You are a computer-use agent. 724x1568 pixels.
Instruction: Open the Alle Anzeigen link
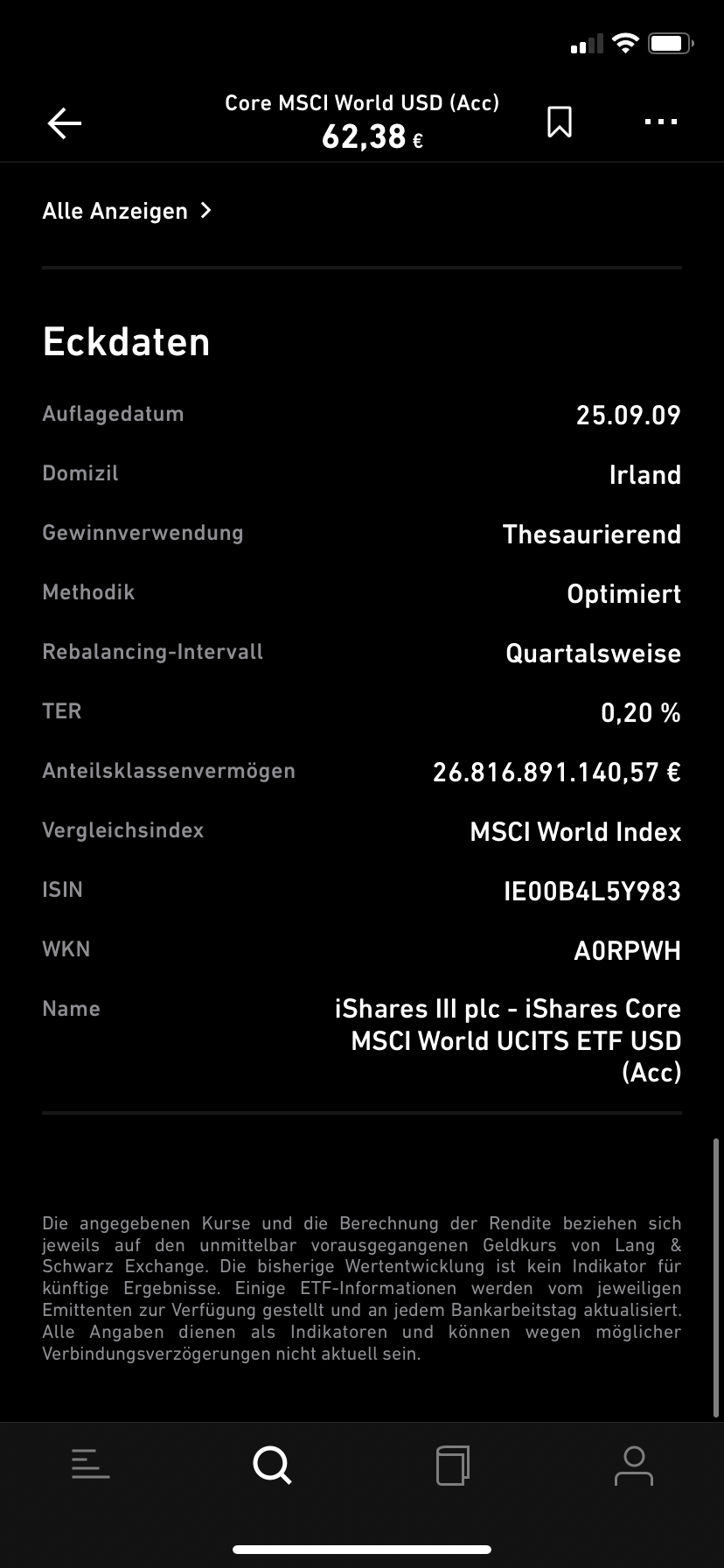pyautogui.click(x=127, y=211)
